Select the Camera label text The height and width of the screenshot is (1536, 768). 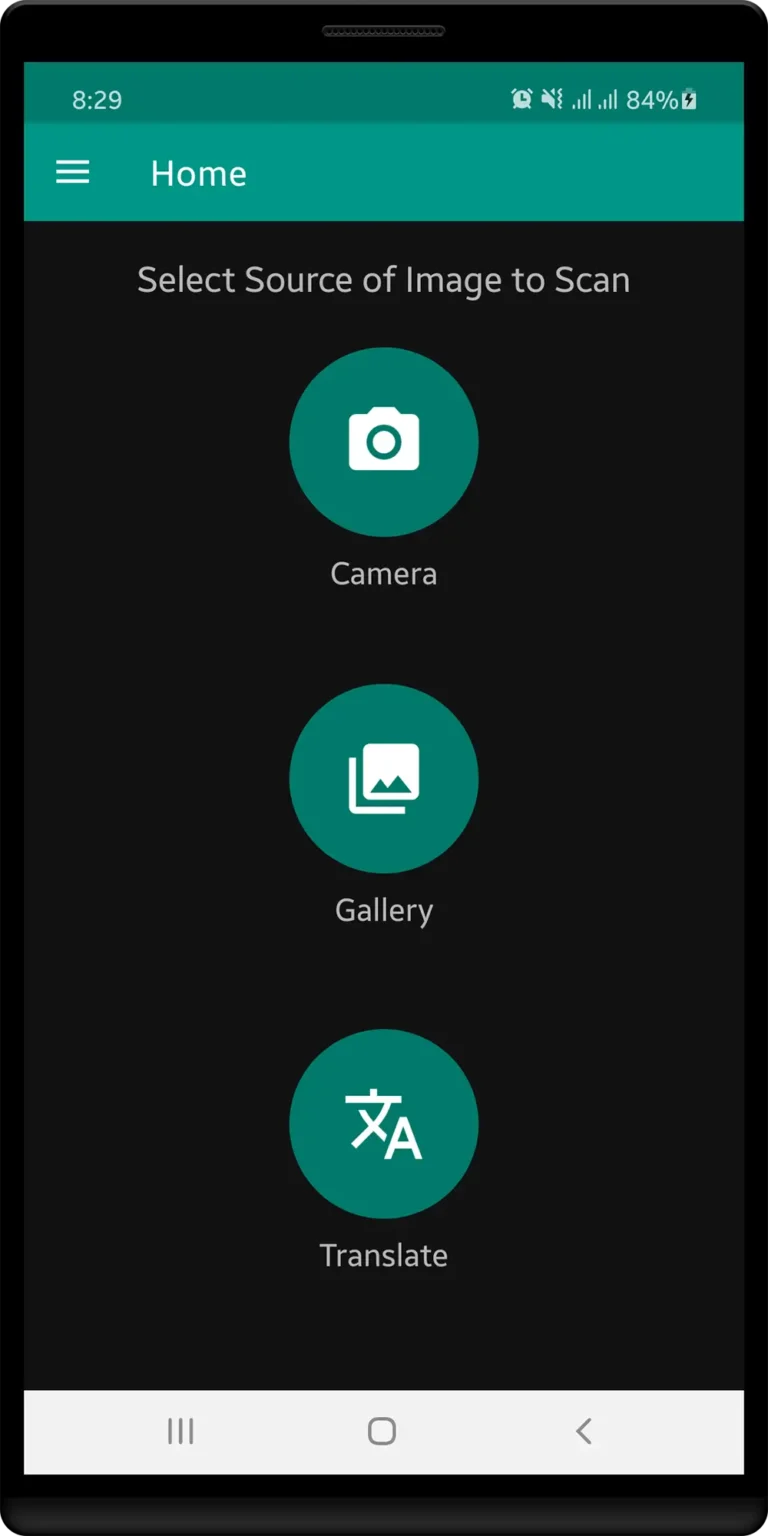[383, 573]
